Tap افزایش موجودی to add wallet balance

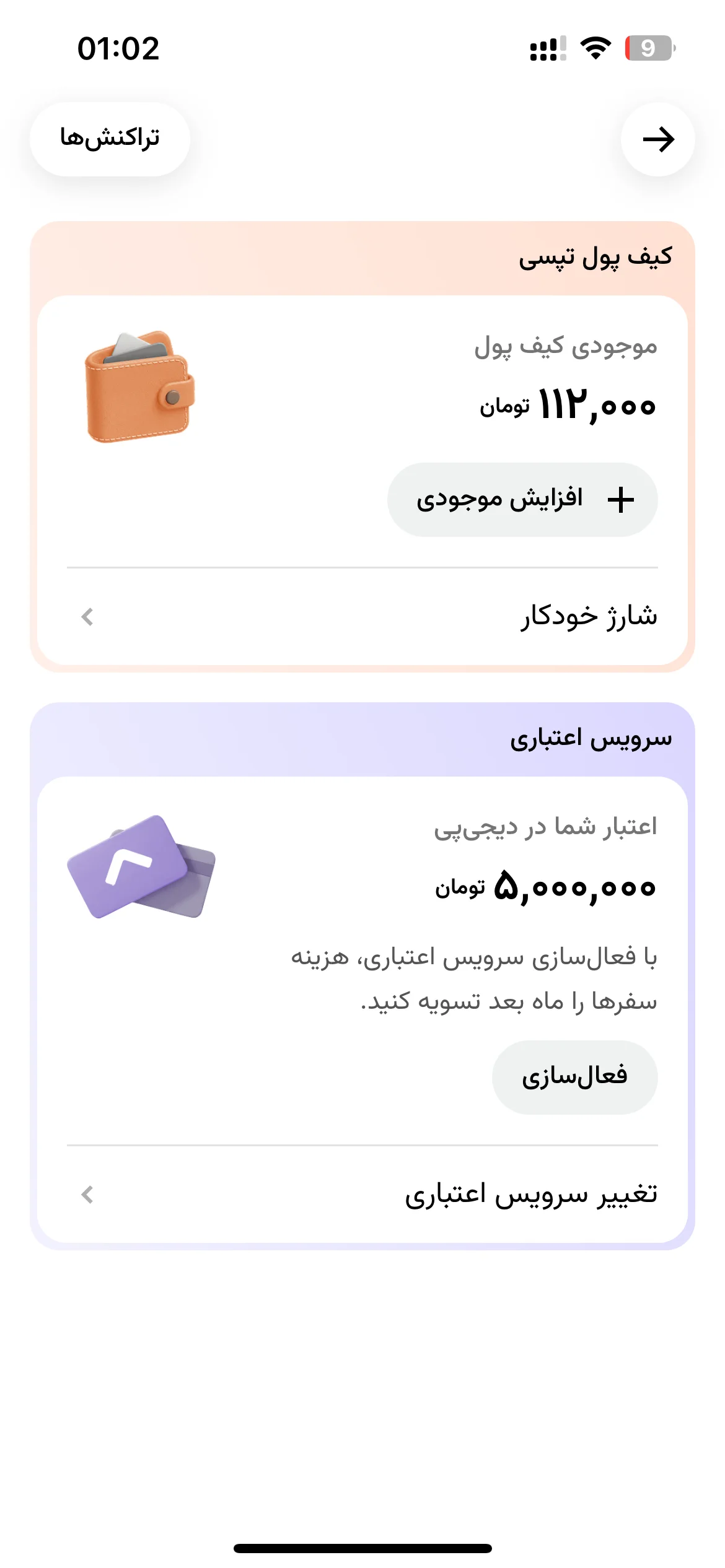point(522,500)
